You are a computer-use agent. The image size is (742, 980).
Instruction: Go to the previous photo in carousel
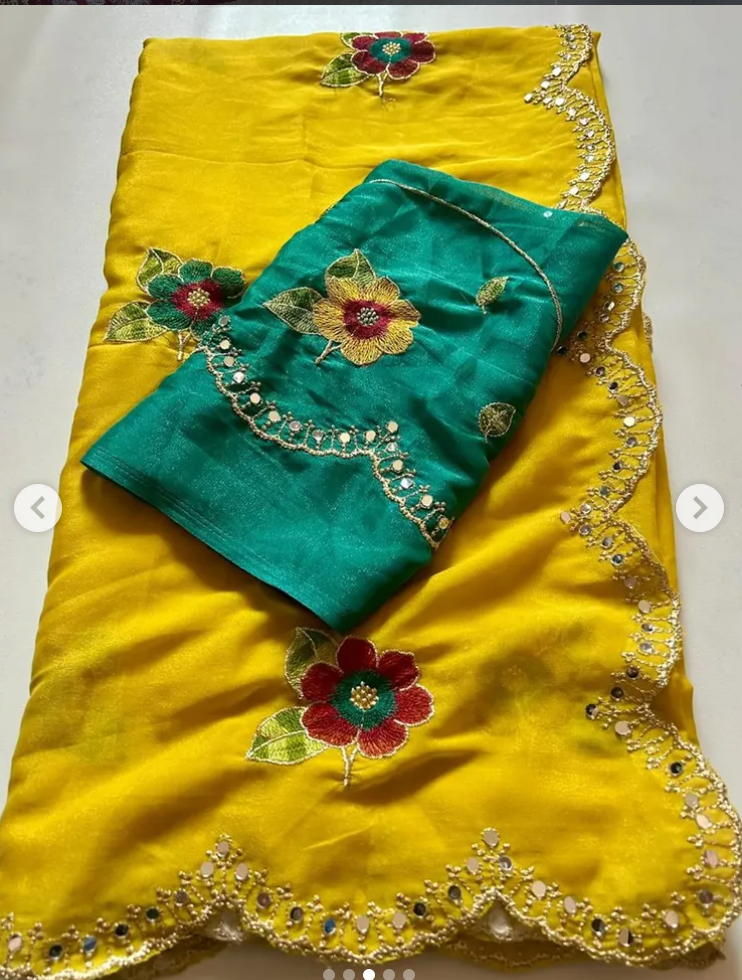38,508
